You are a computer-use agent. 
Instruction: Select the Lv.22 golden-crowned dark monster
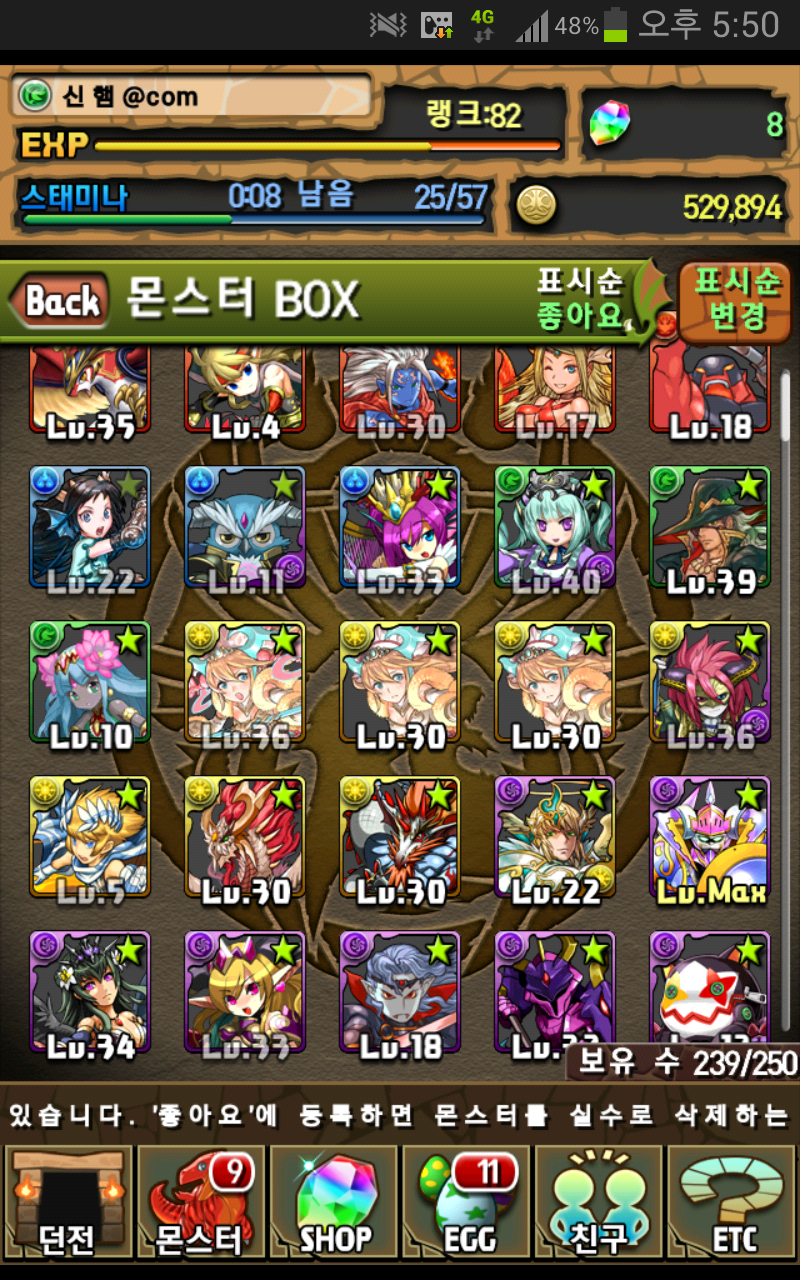[555, 837]
